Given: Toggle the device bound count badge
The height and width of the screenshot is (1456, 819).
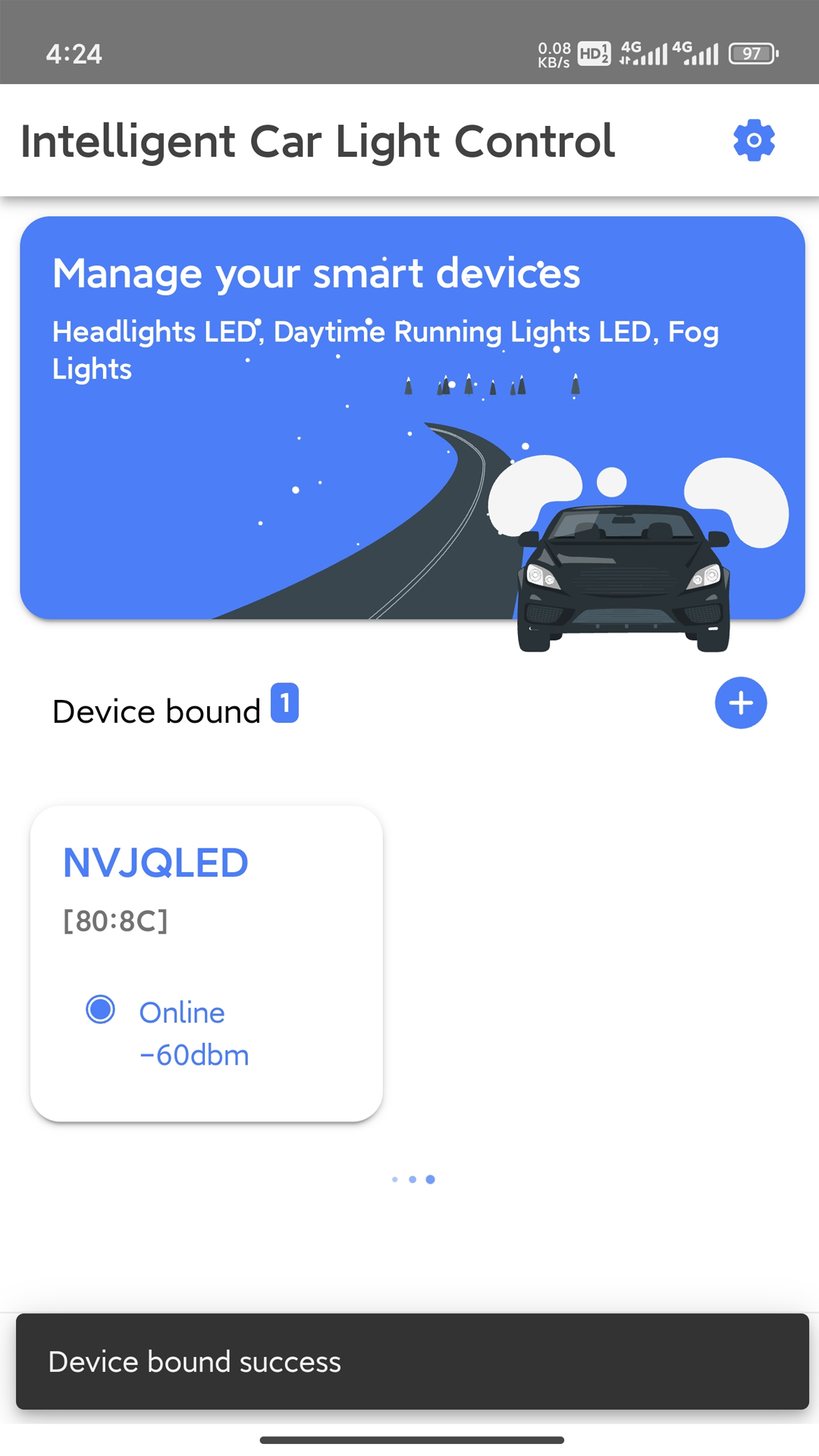Looking at the screenshot, I should point(284,704).
